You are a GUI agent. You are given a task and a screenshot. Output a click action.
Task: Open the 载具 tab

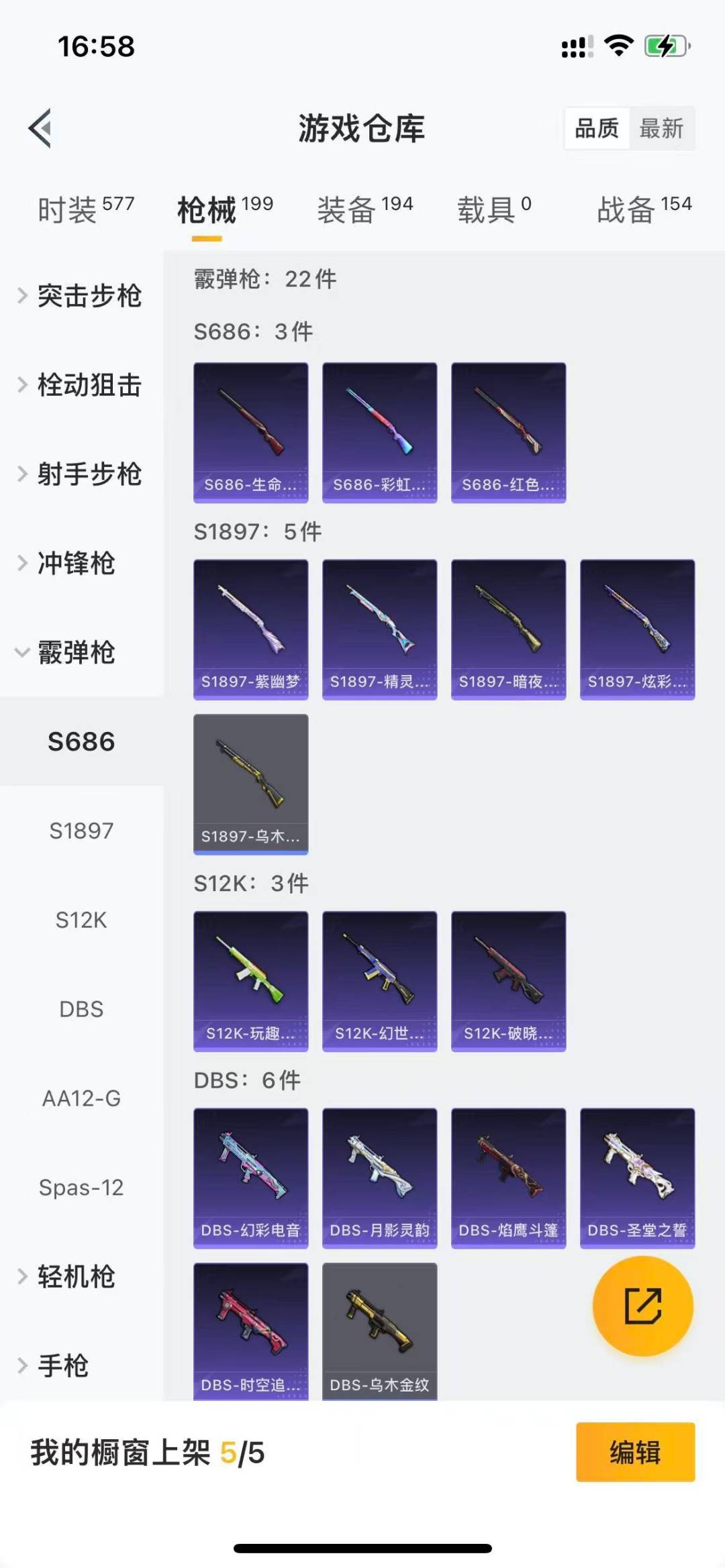pyautogui.click(x=494, y=209)
